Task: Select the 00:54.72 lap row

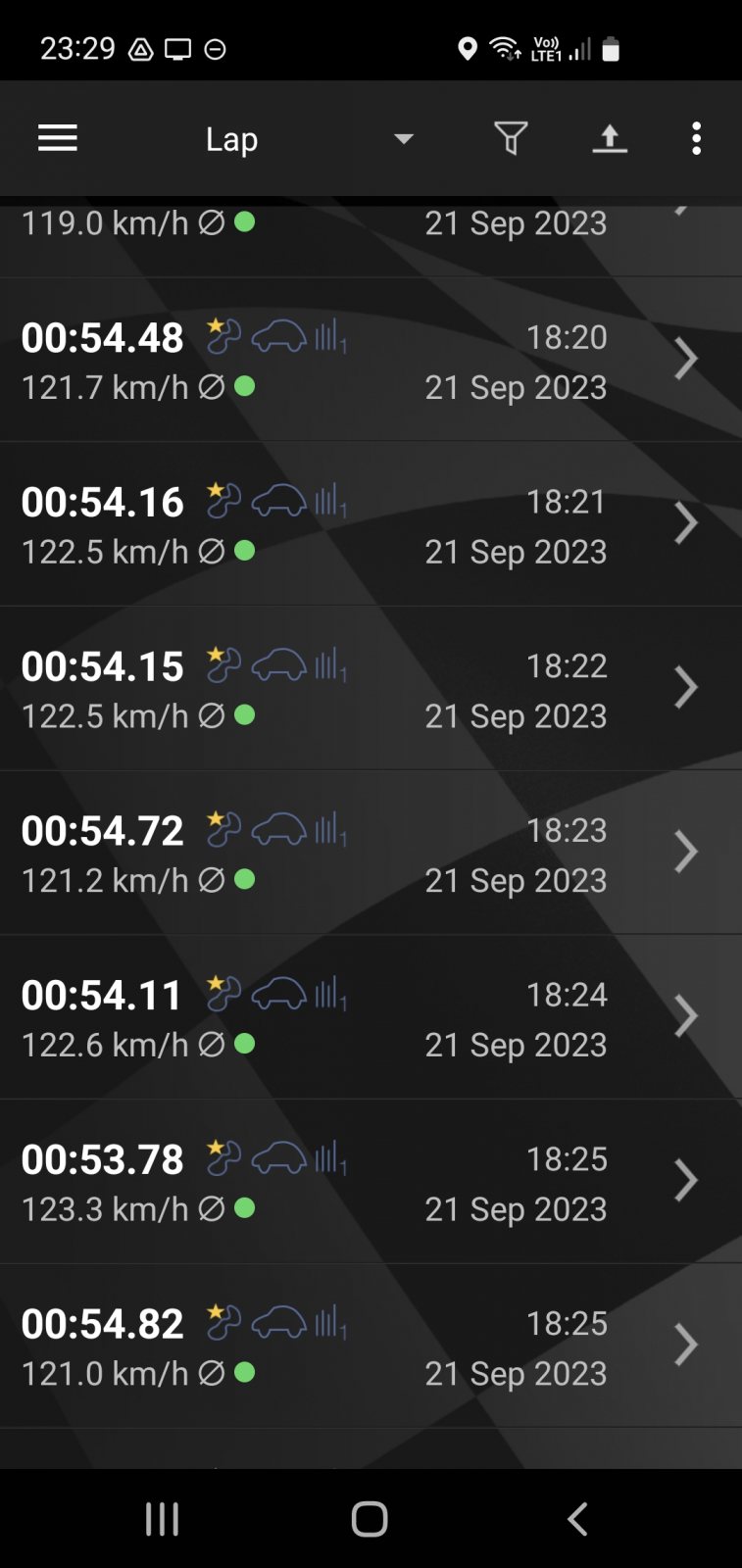Action: 371,854
